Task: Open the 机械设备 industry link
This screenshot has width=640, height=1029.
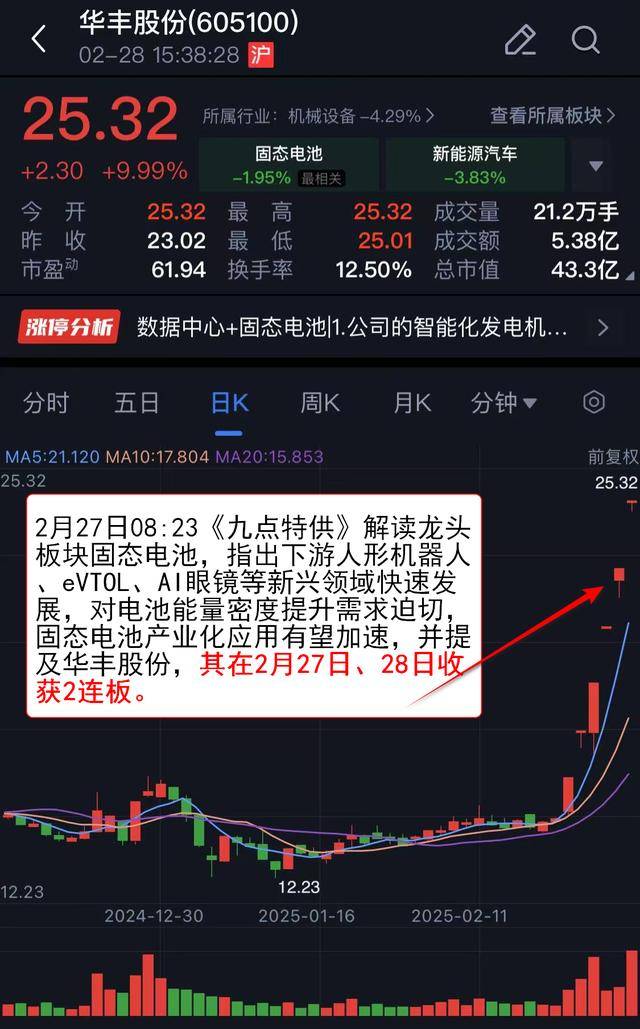Action: tap(318, 116)
